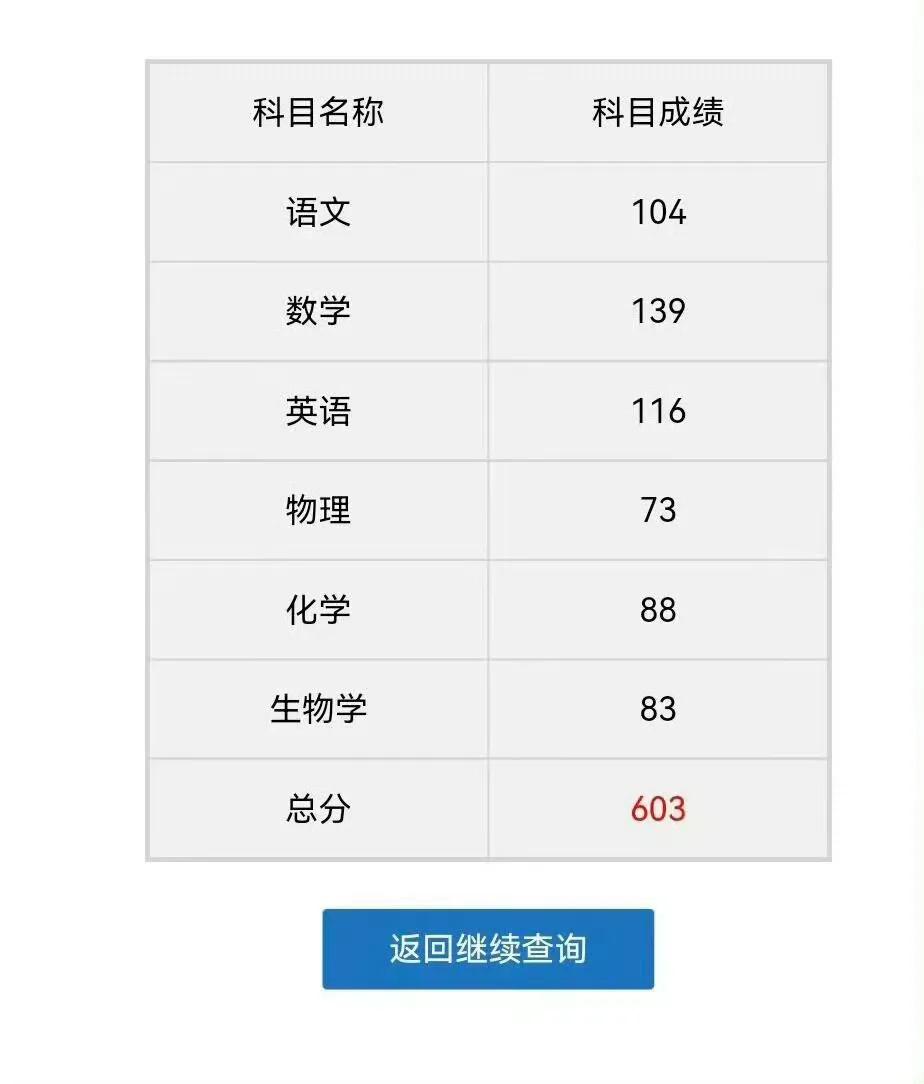Click the 科目名称 column header
The image size is (924, 1084).
click(316, 113)
